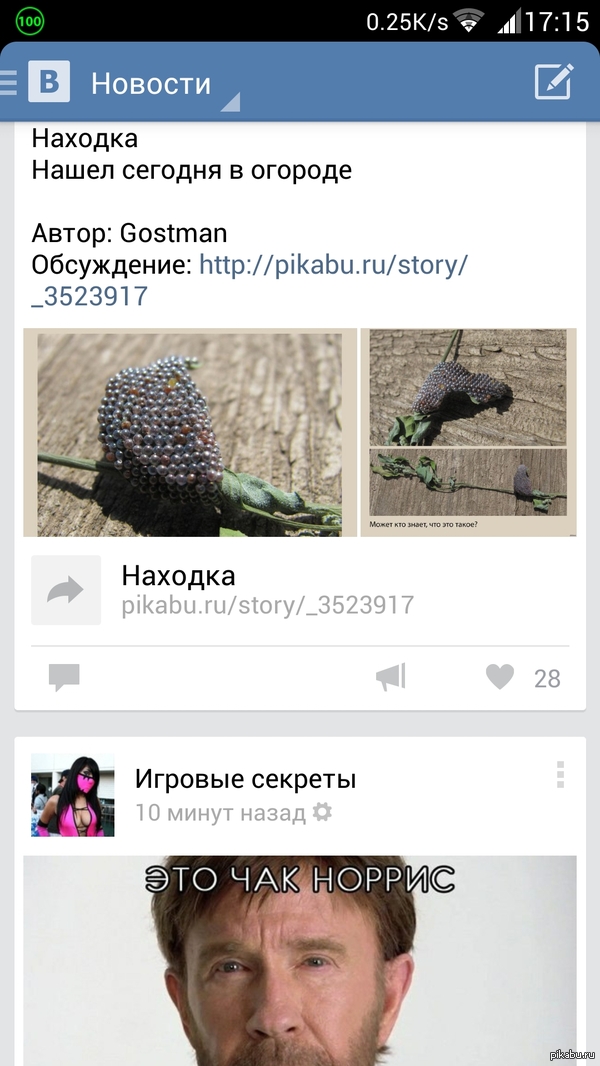This screenshot has width=600, height=1066.
Task: Share the Находка post via megaphone icon
Action: 390,678
